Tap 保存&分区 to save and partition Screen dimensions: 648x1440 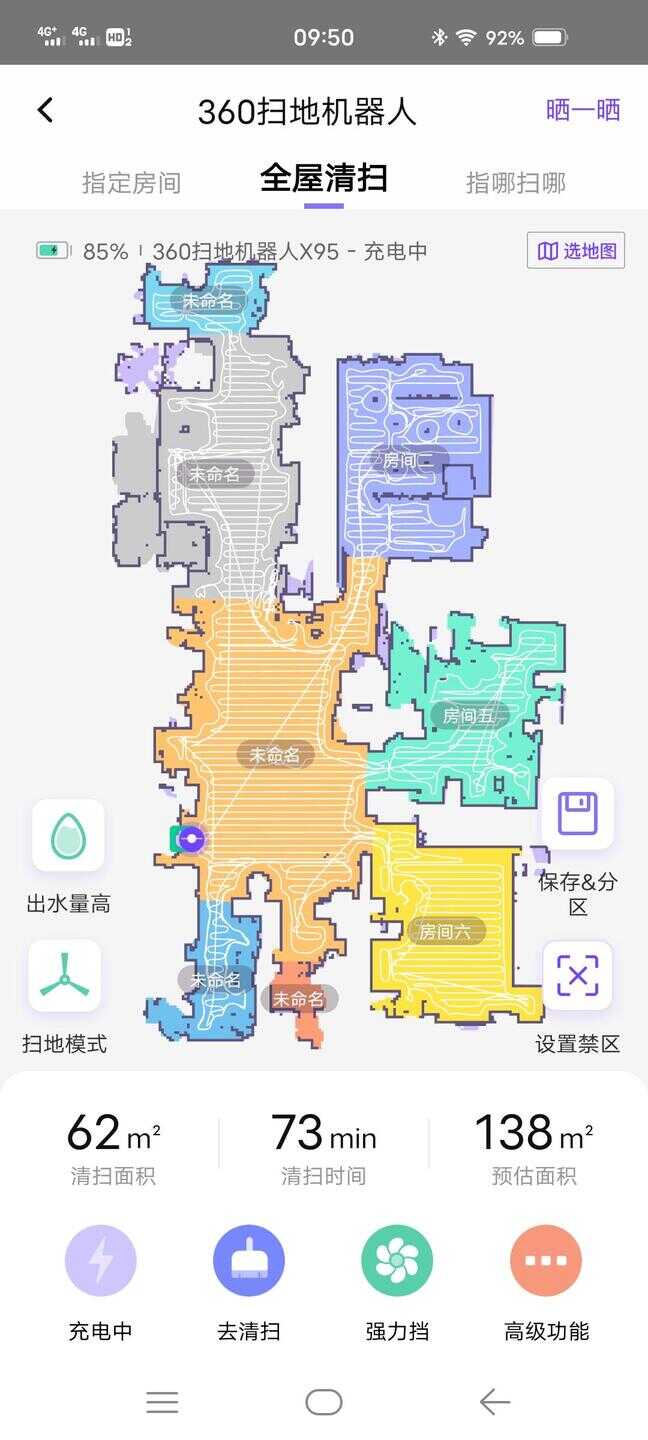click(x=577, y=814)
